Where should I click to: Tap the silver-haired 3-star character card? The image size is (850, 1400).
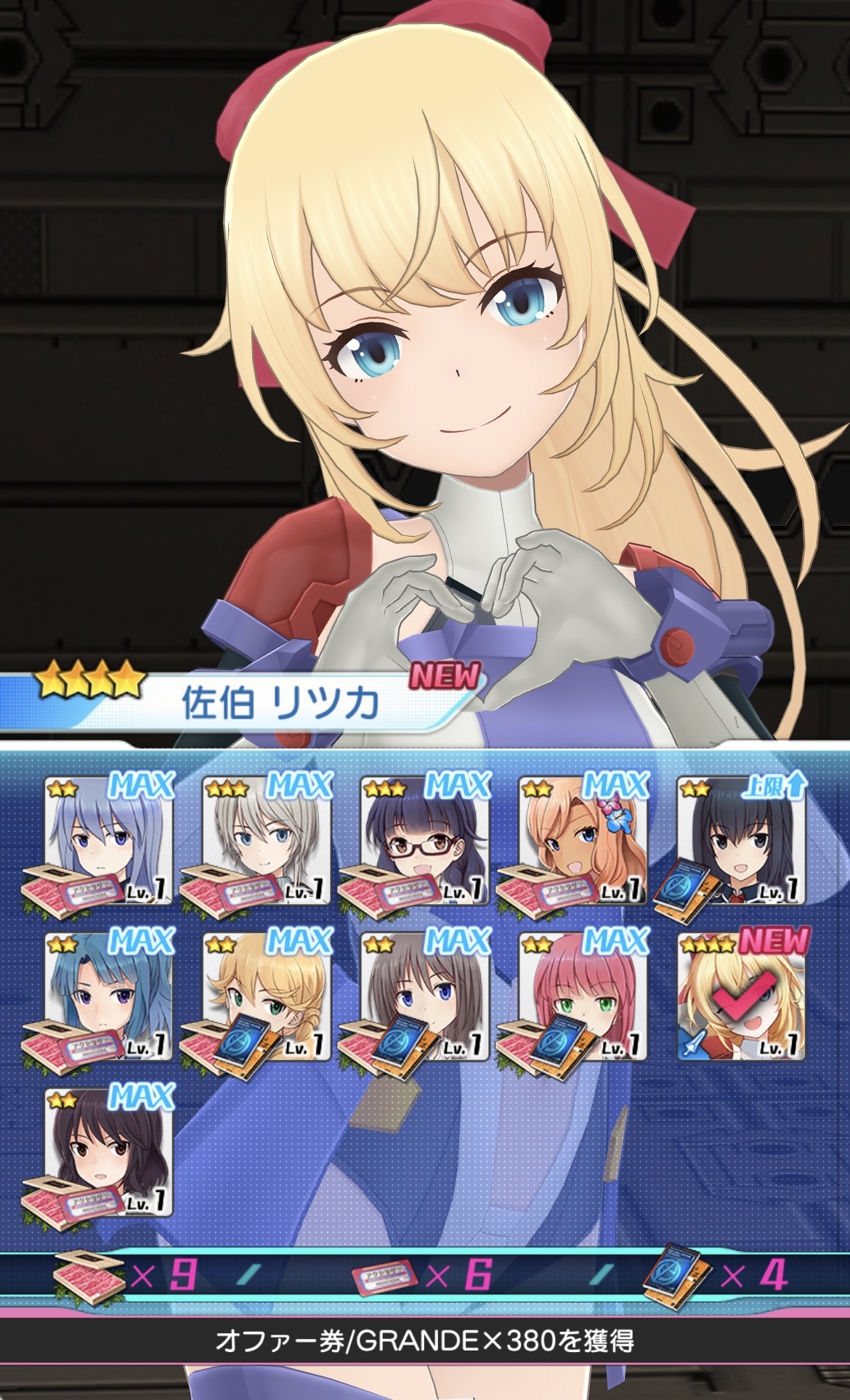266,840
